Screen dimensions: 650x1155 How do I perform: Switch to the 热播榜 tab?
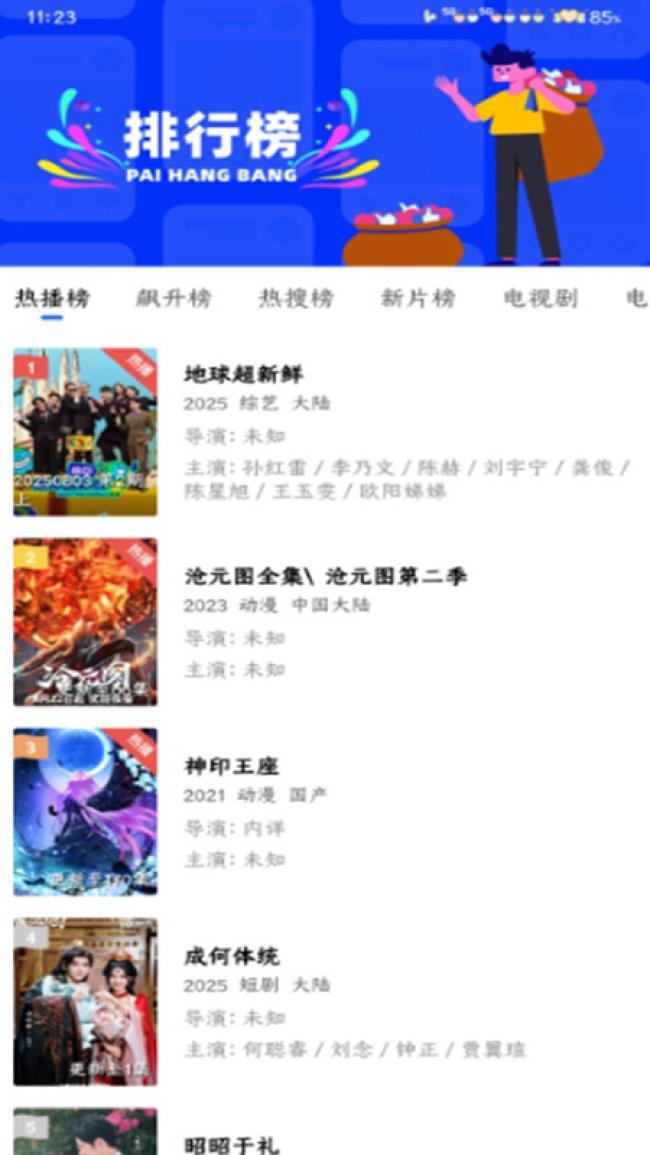click(x=52, y=298)
